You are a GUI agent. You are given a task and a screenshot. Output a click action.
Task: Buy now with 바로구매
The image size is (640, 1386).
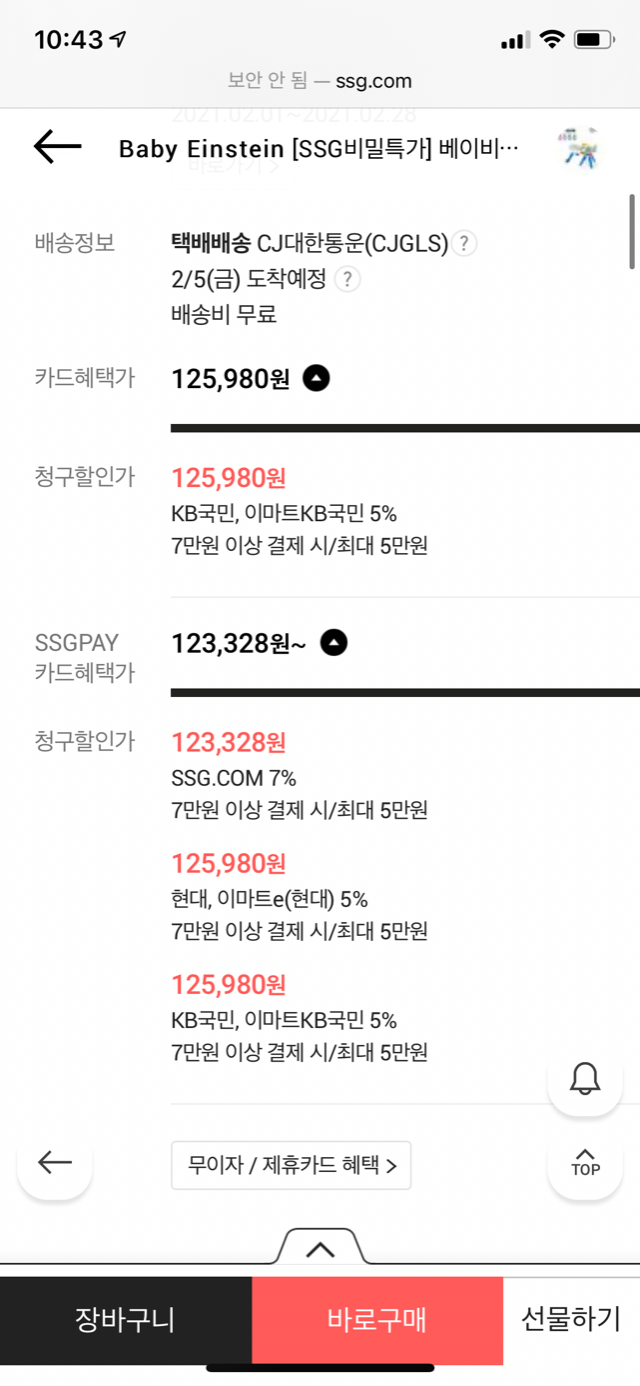pos(377,1320)
